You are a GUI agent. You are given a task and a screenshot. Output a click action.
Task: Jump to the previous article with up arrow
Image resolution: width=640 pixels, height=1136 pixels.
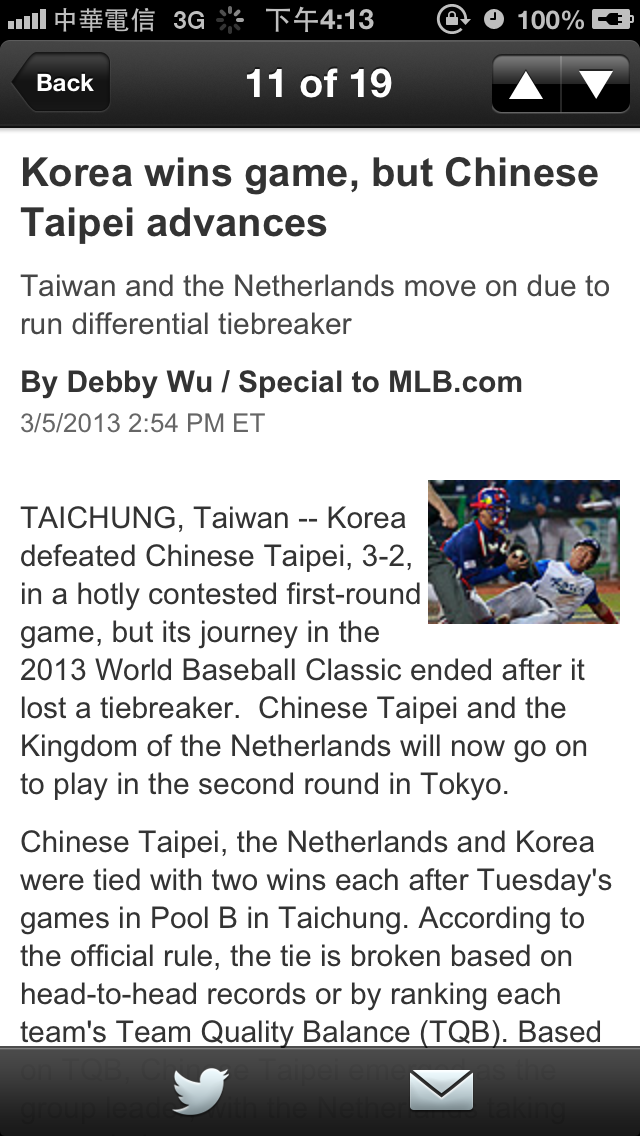(526, 84)
